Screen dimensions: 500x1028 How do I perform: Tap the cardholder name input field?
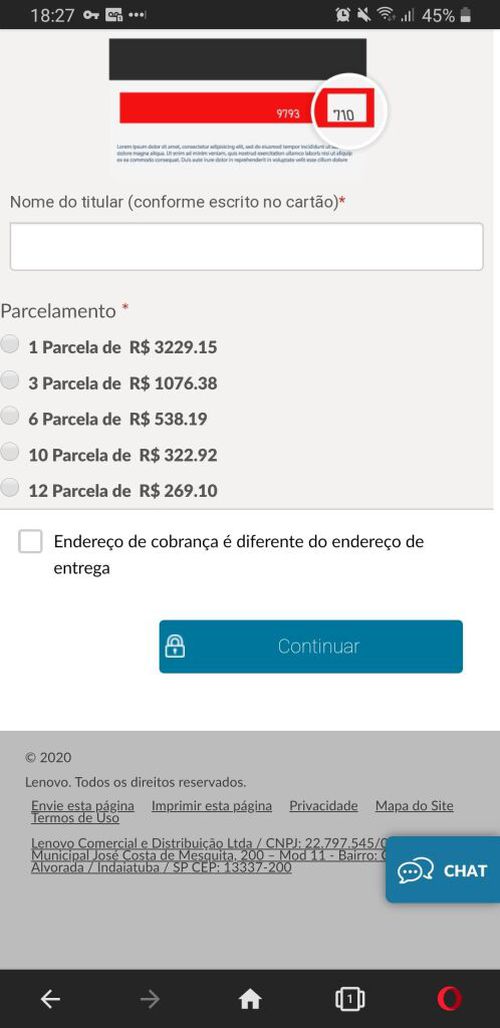(246, 247)
